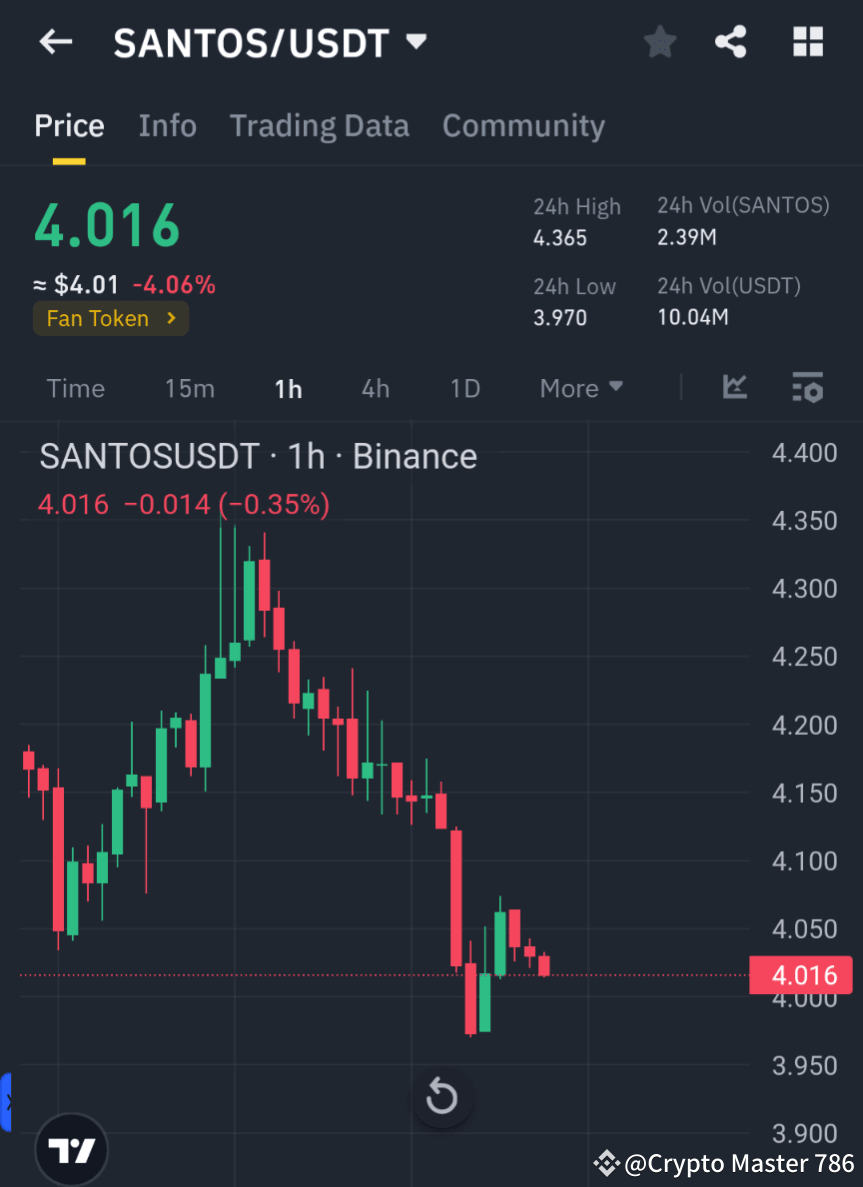The width and height of the screenshot is (863, 1187).
Task: Open the share icon
Action: pos(731,42)
